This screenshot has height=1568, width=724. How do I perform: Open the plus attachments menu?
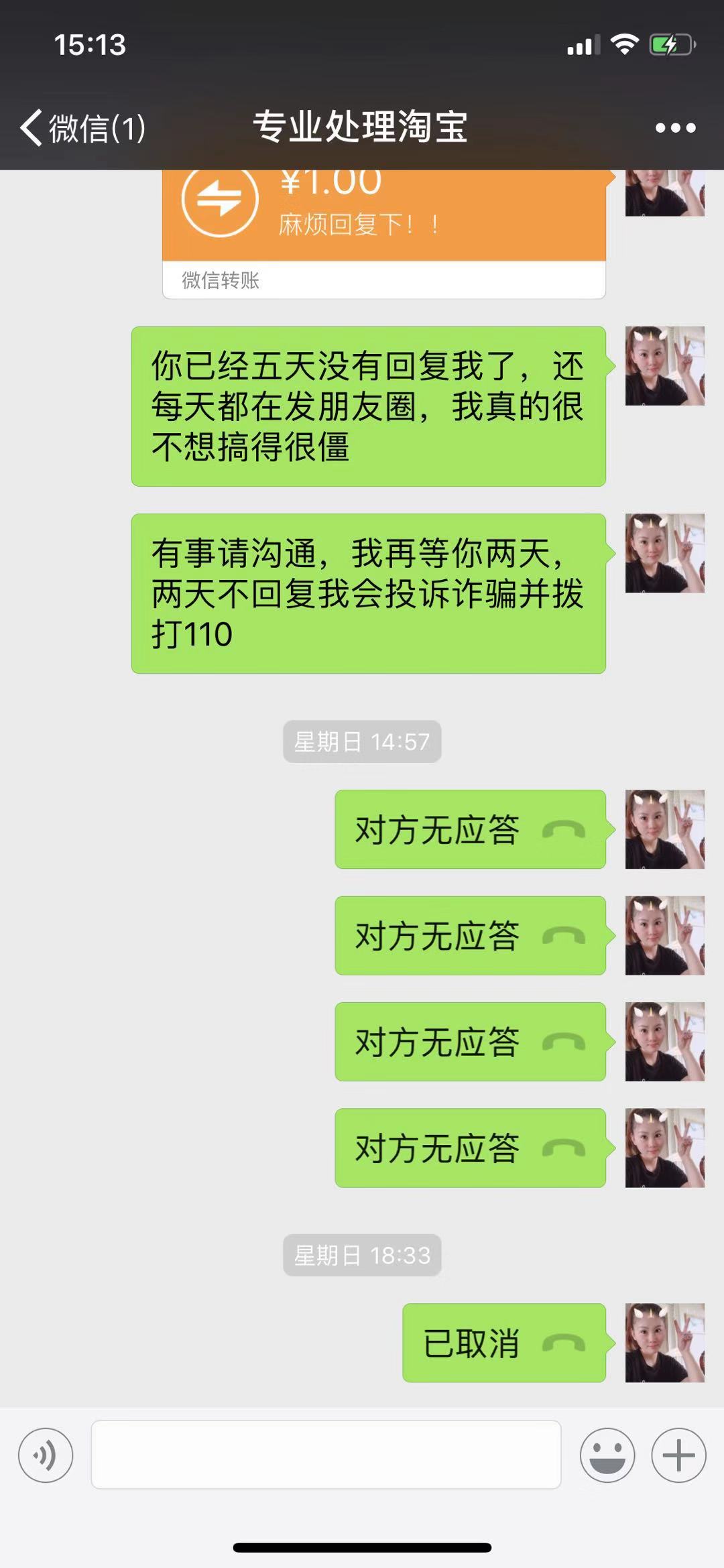pyautogui.click(x=678, y=1455)
